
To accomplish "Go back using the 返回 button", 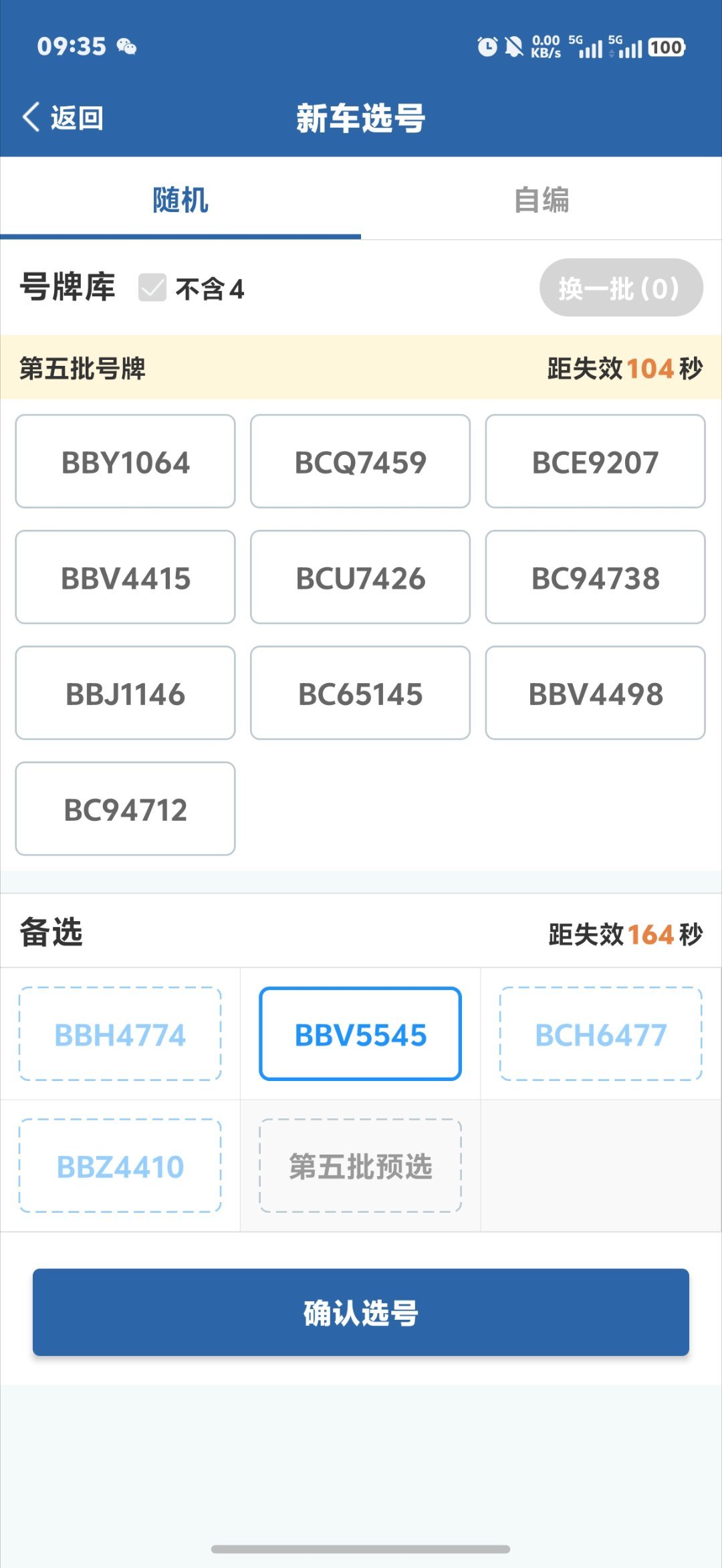I will [x=64, y=118].
